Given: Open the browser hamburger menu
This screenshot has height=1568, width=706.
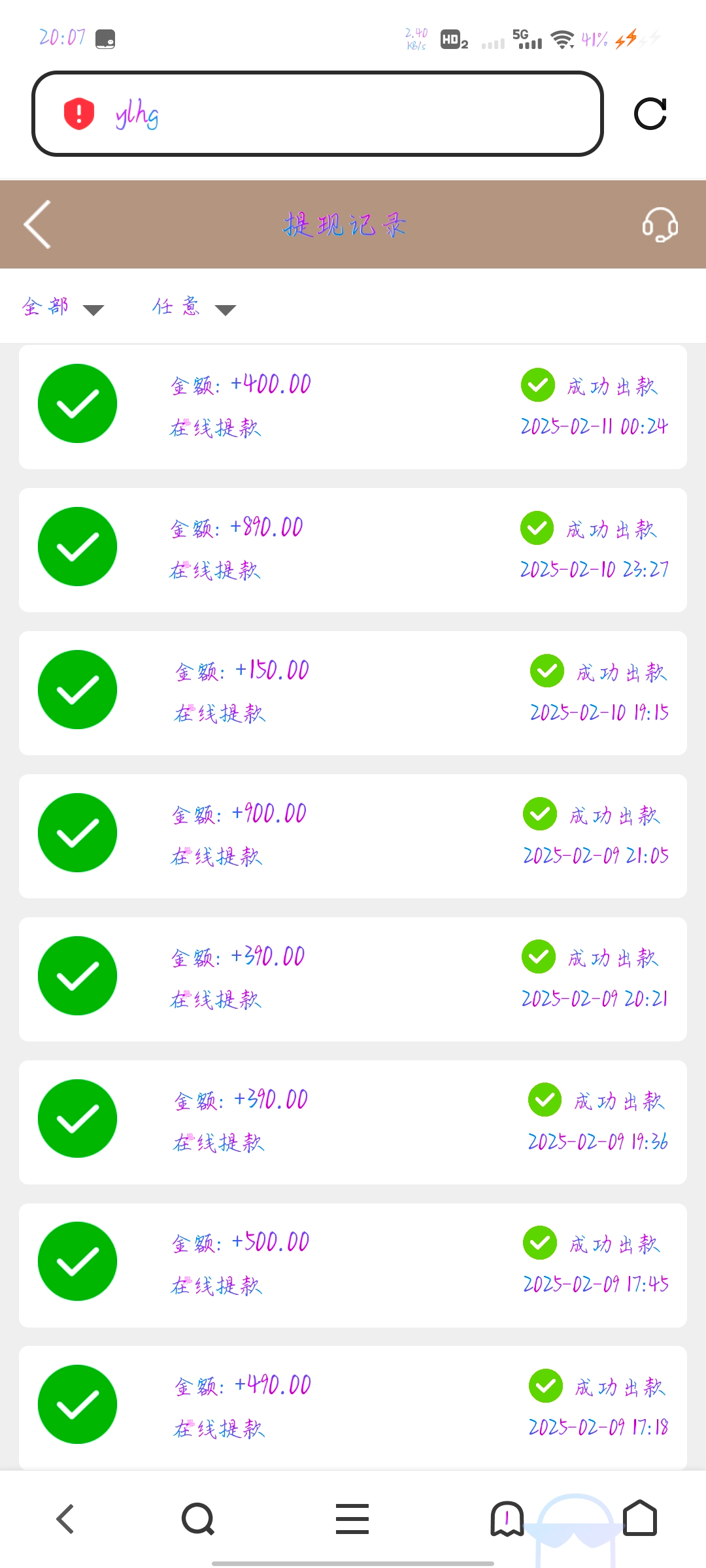Looking at the screenshot, I should tap(352, 1518).
